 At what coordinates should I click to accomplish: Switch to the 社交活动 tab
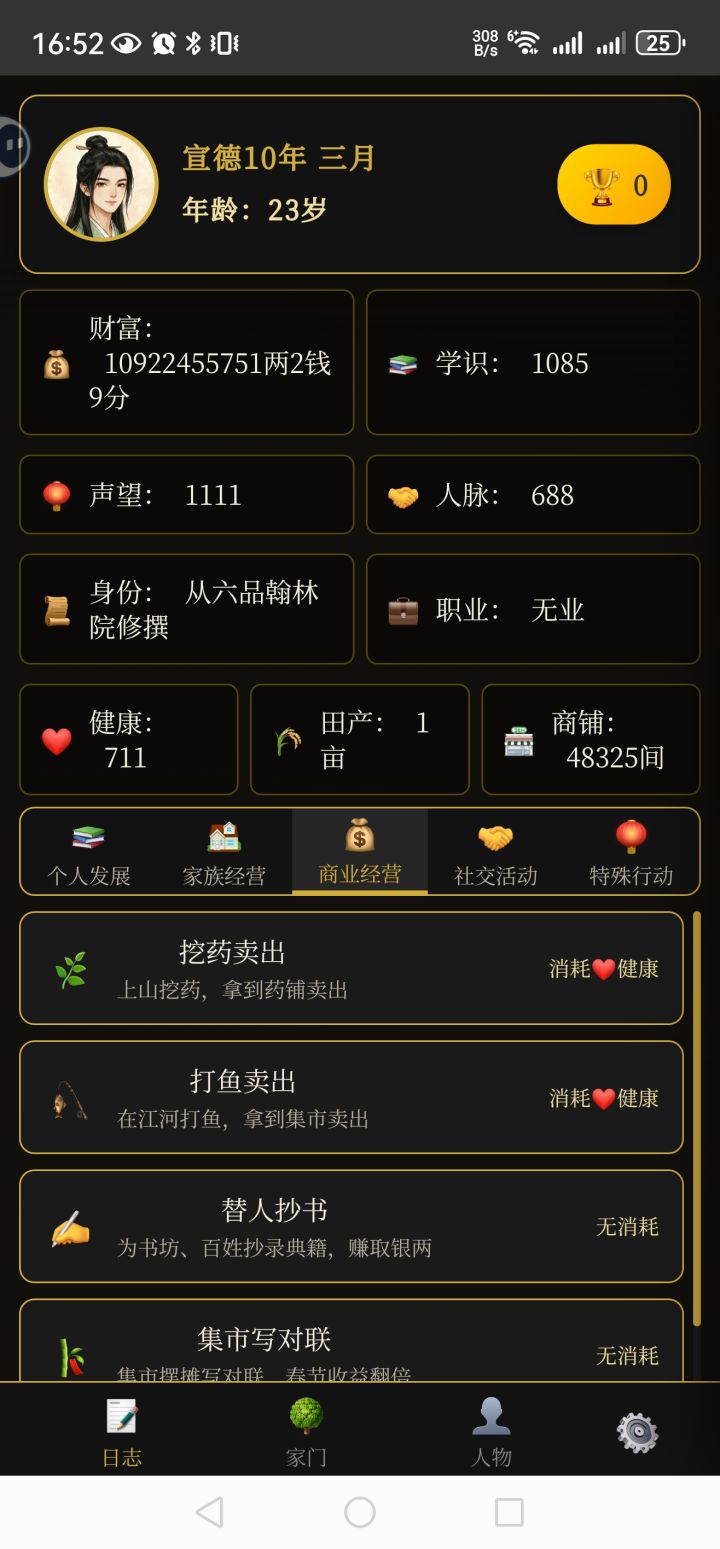click(494, 852)
